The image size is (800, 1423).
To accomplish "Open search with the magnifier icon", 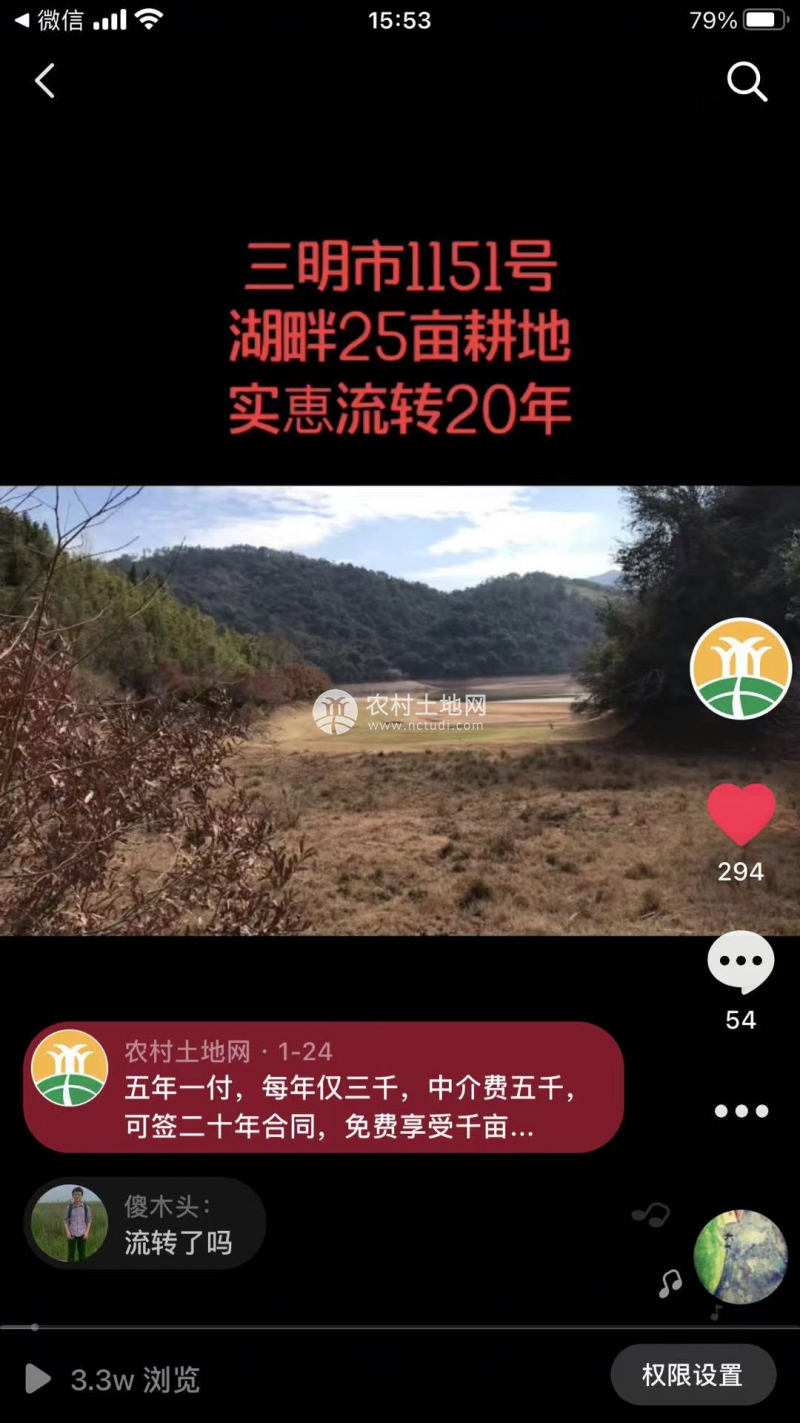I will tap(746, 81).
